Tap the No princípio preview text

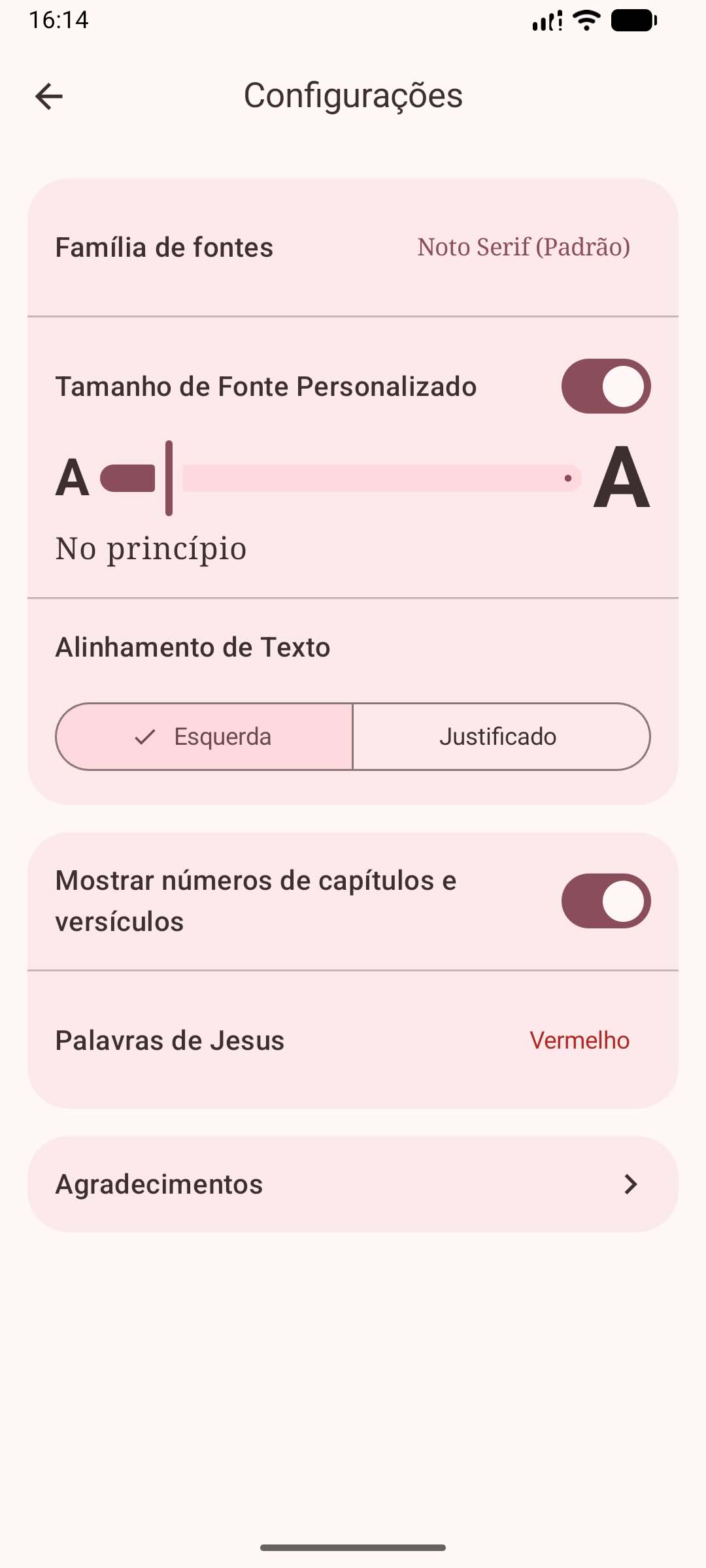[151, 548]
